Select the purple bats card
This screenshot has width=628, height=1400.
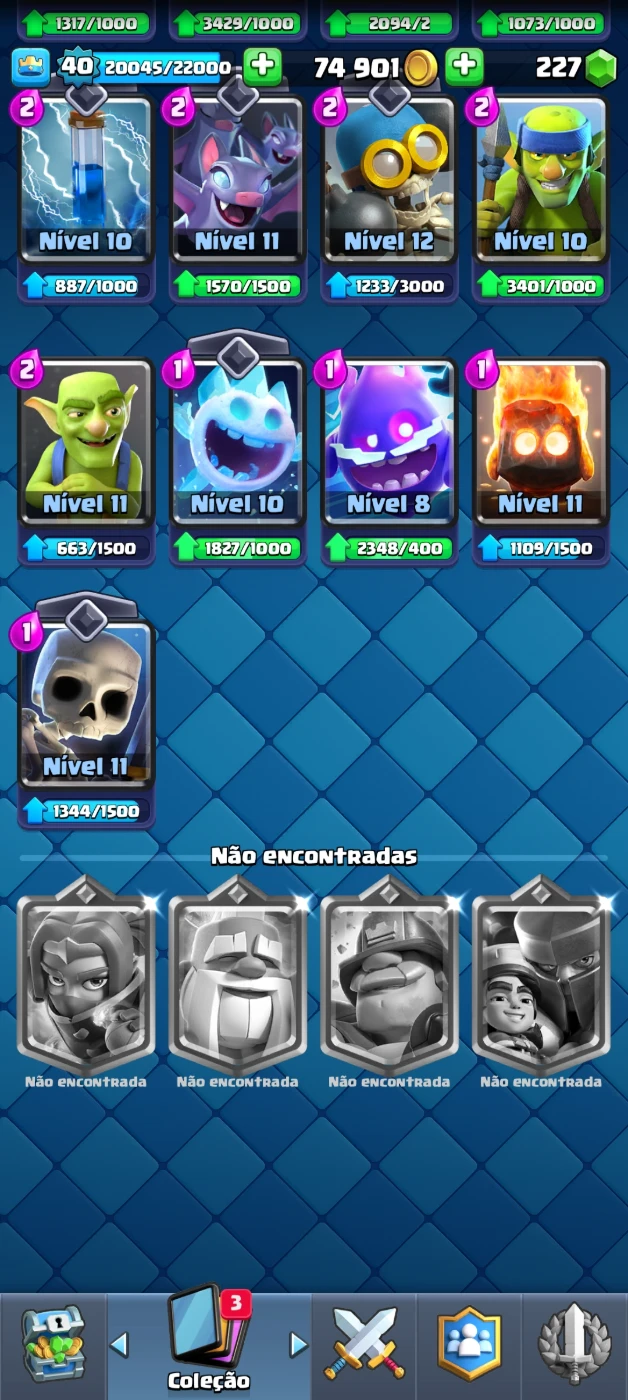[x=237, y=180]
